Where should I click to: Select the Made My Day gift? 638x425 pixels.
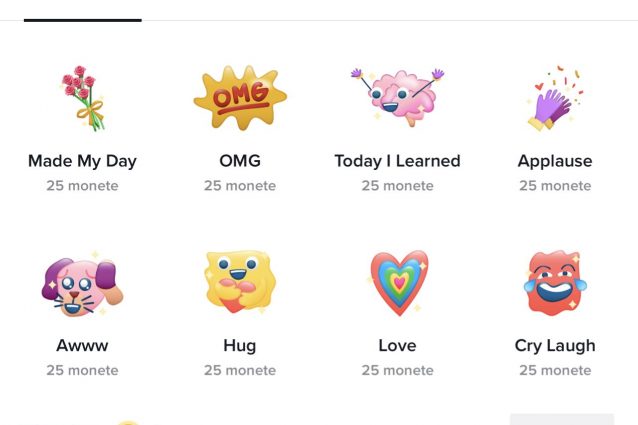[82, 100]
